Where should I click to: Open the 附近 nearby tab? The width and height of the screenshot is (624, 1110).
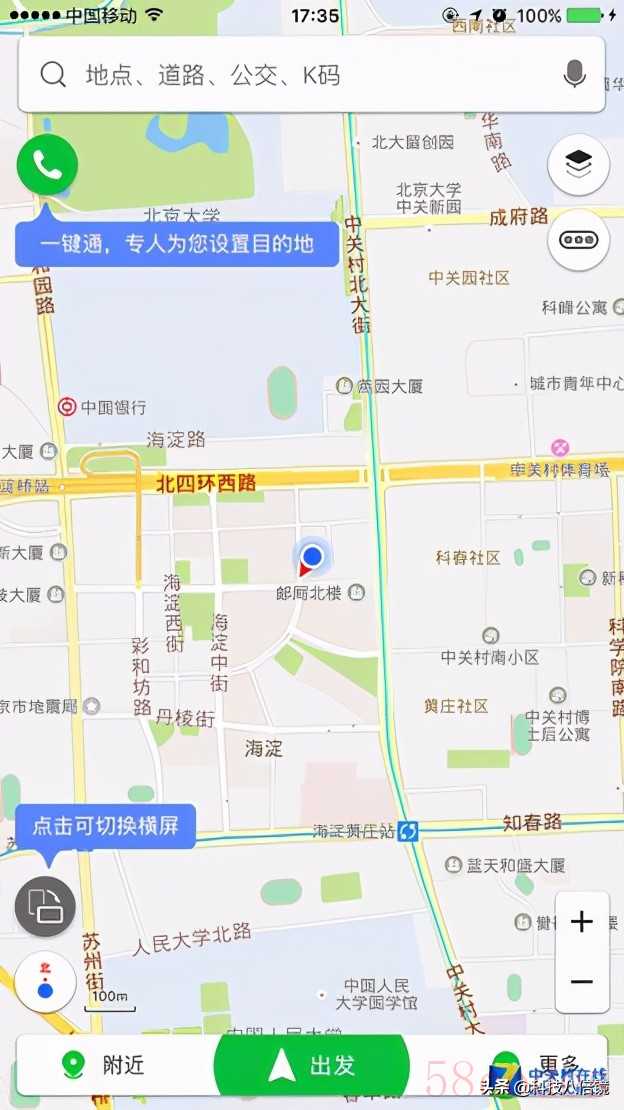point(105,1066)
